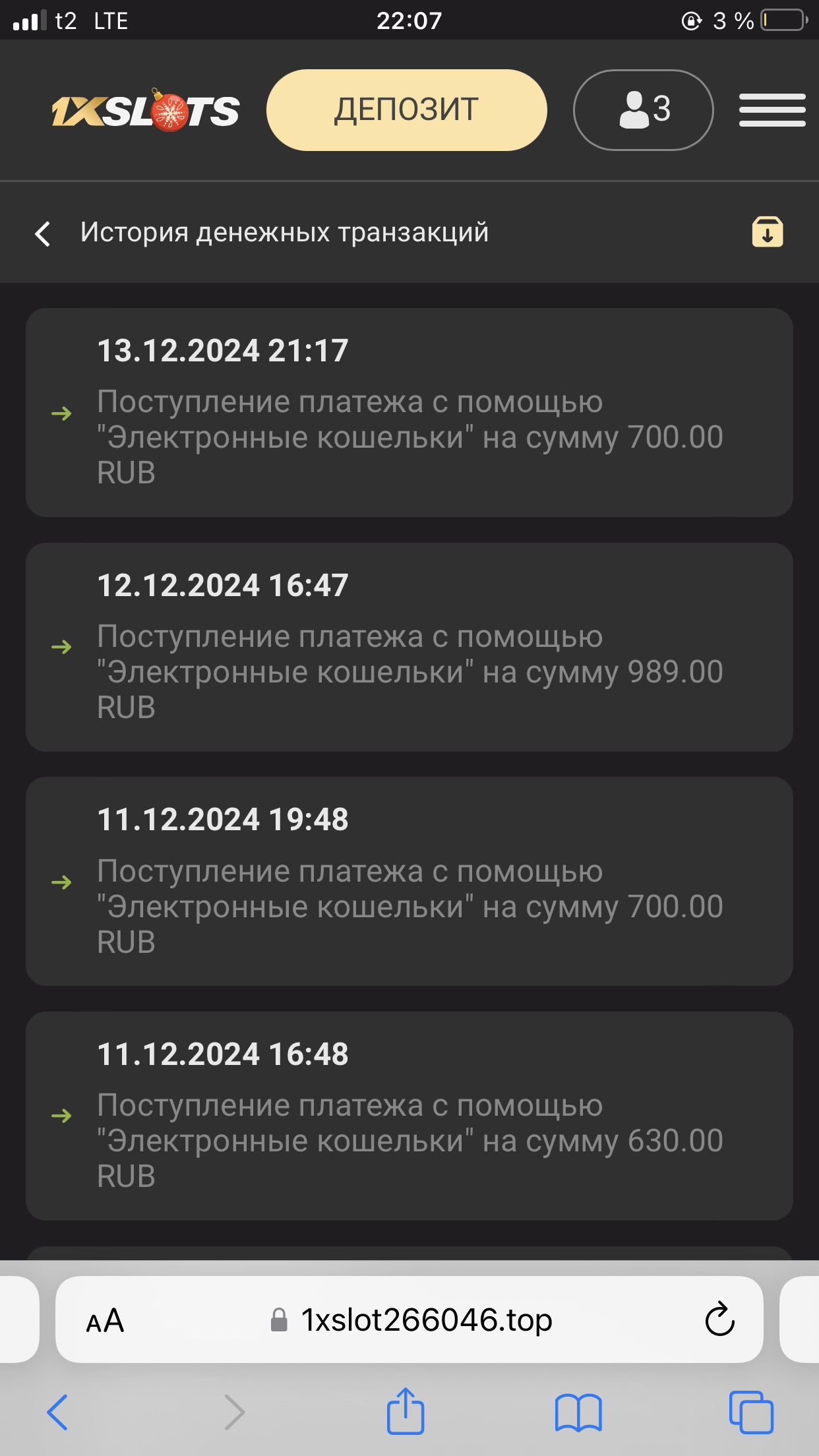Screen dimensions: 819x1456
Task: Go back from transaction history
Action: pos(44,233)
